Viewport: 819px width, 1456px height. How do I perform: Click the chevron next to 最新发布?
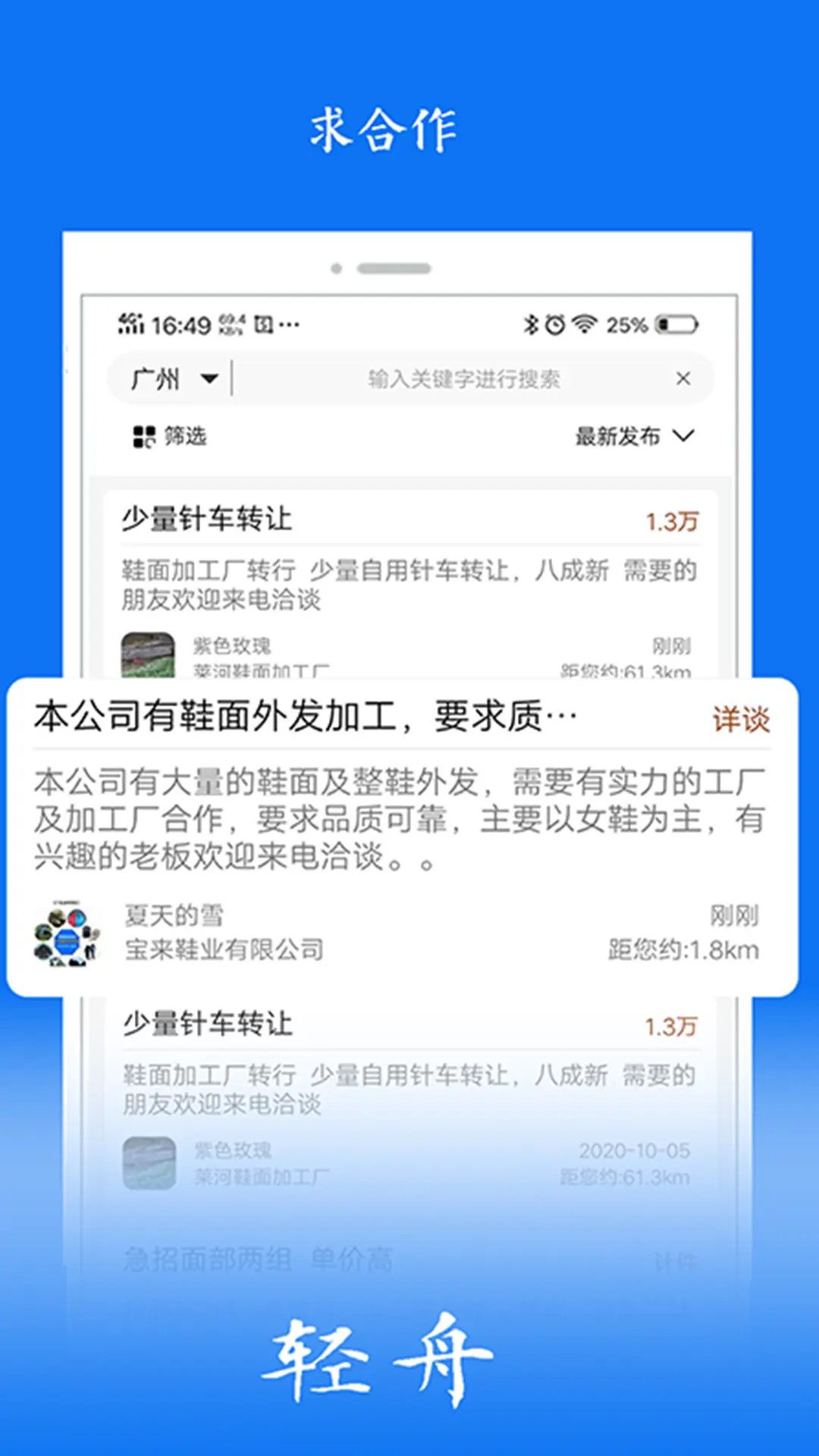pyautogui.click(x=683, y=437)
